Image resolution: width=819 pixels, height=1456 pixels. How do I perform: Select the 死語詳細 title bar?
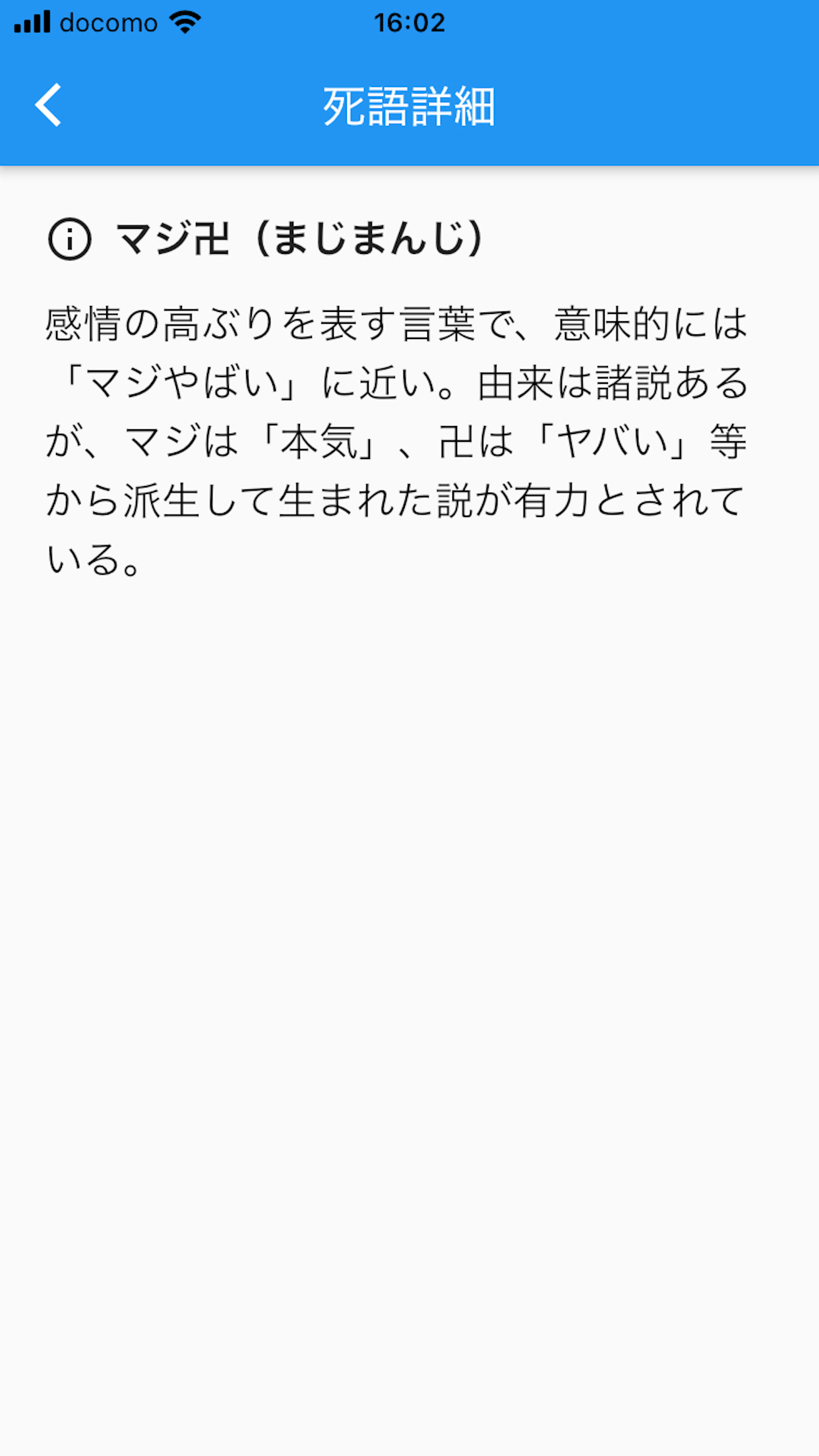pyautogui.click(x=409, y=106)
